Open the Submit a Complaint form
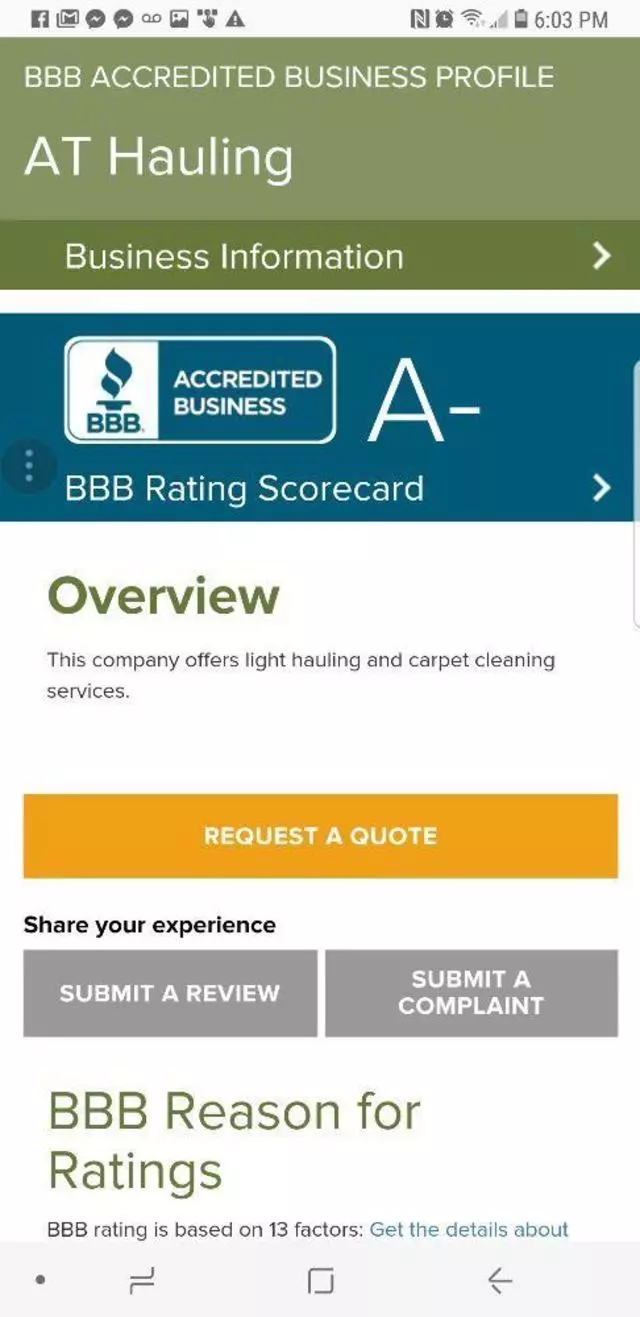This screenshot has height=1317, width=640. click(x=471, y=993)
